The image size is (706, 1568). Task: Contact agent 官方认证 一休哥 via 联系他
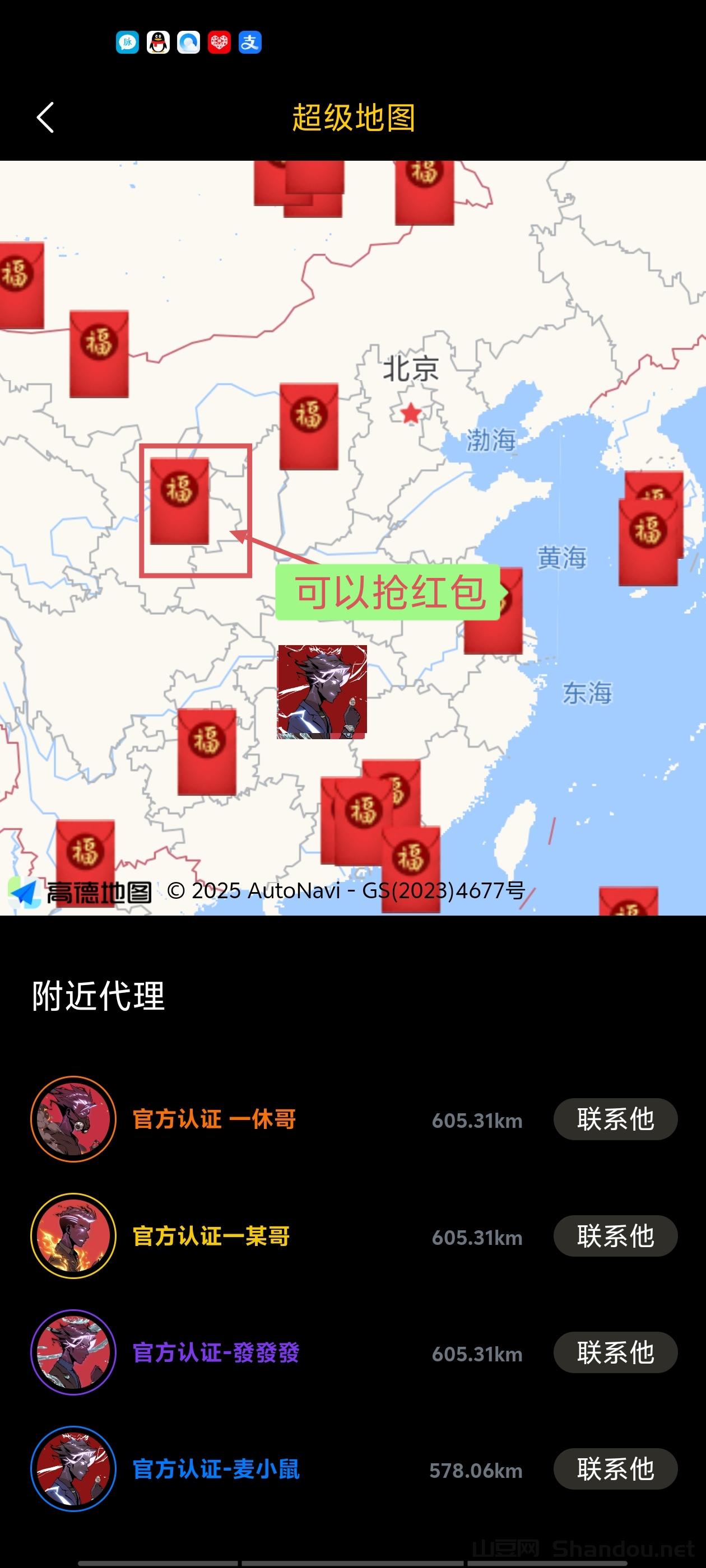[615, 1119]
